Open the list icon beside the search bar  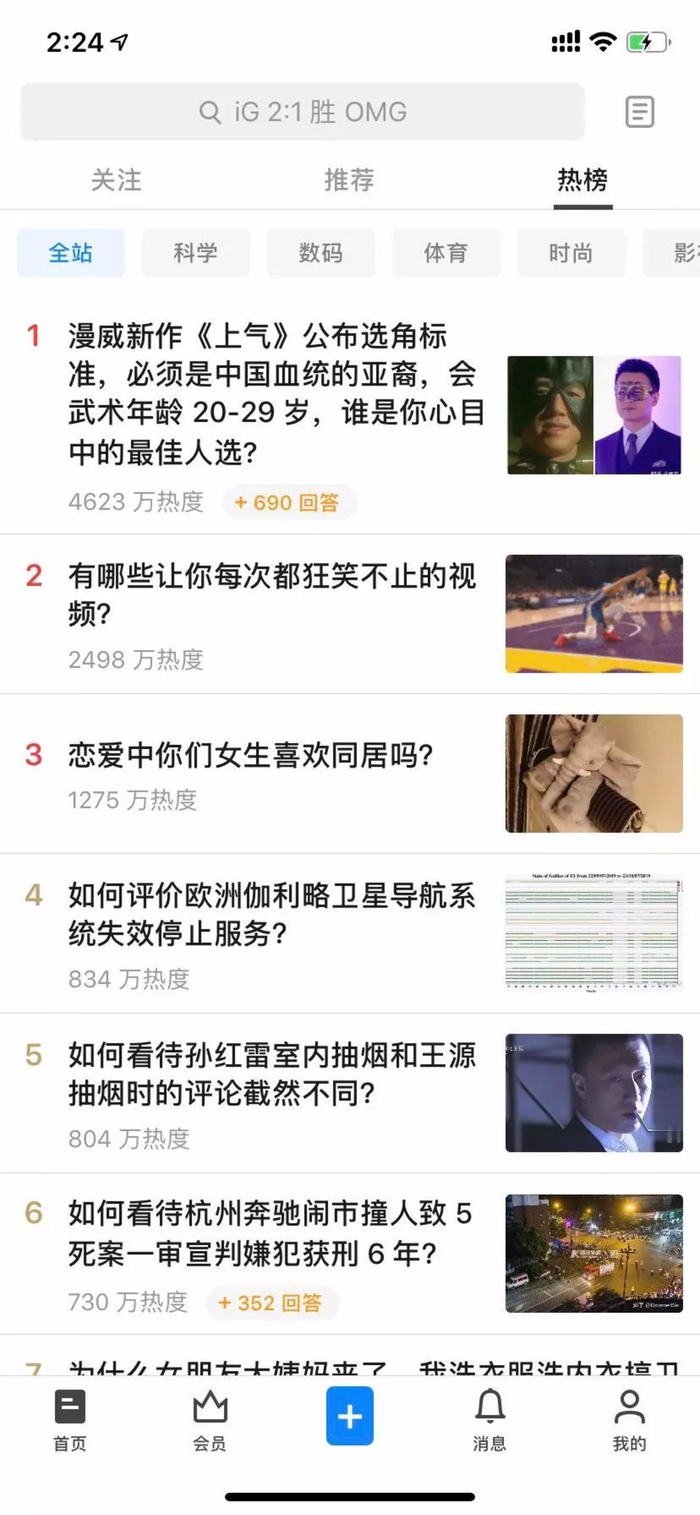pyautogui.click(x=640, y=112)
